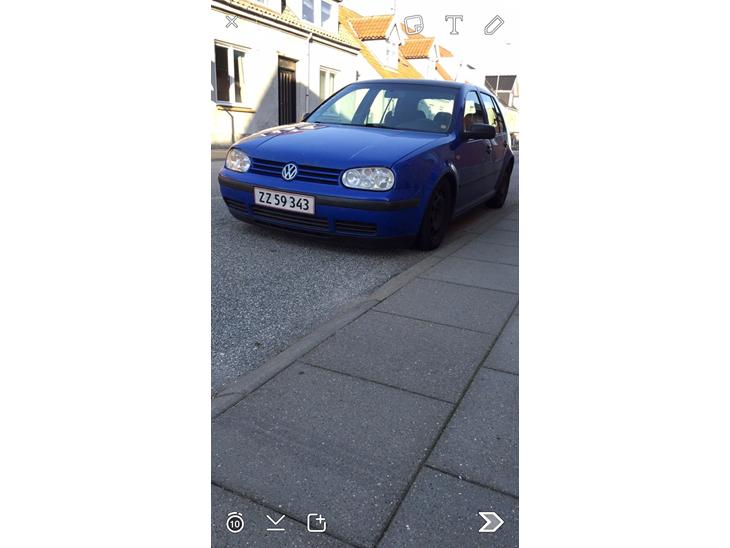730x548 pixels.
Task: Save the snap with the download icon
Action: (x=275, y=522)
